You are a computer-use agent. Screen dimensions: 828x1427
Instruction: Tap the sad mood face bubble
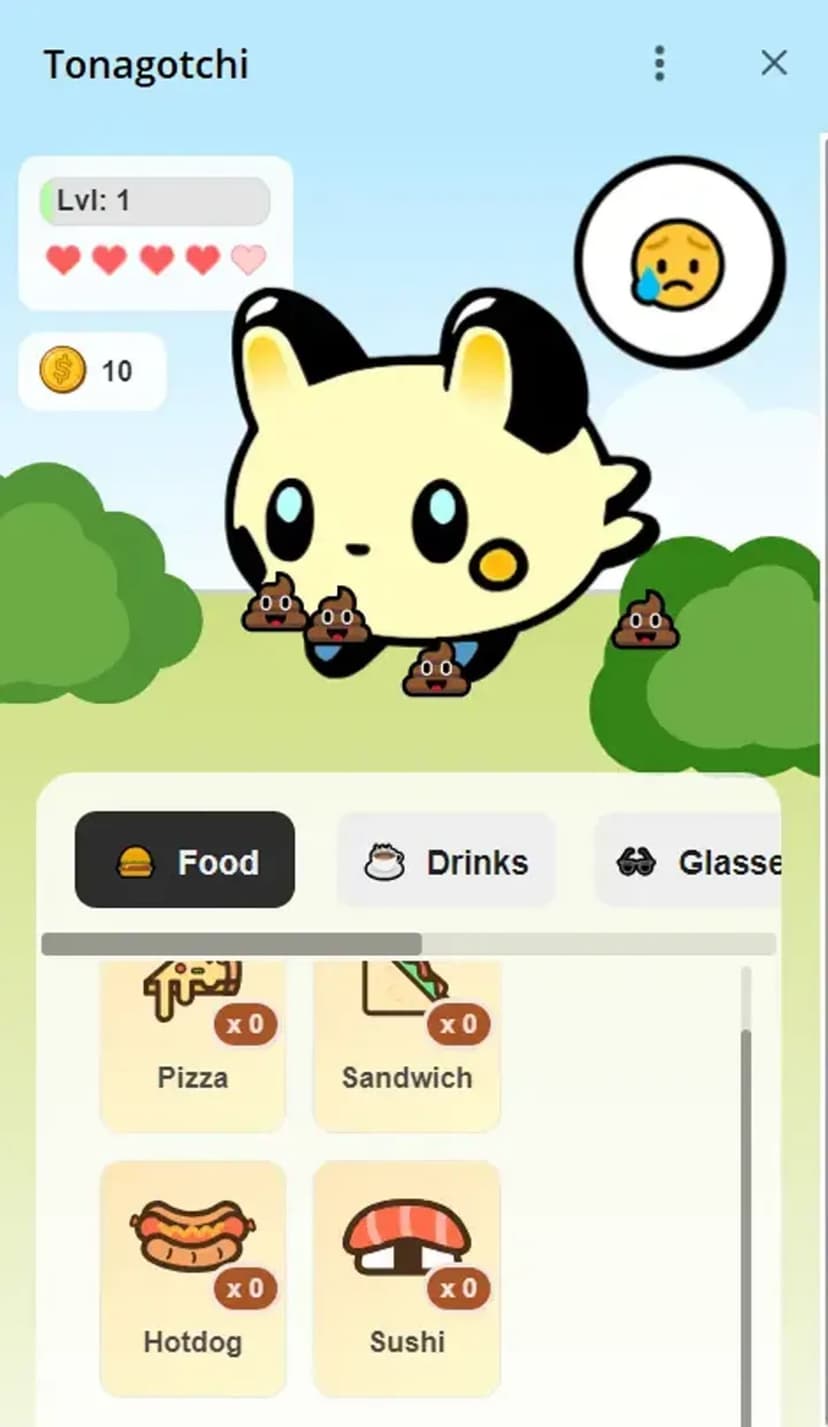(679, 262)
